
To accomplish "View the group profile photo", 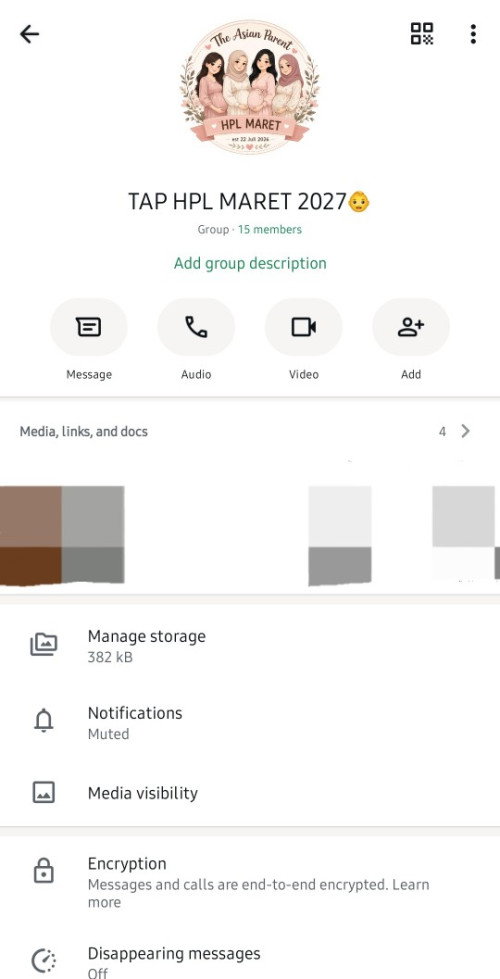I will click(250, 86).
